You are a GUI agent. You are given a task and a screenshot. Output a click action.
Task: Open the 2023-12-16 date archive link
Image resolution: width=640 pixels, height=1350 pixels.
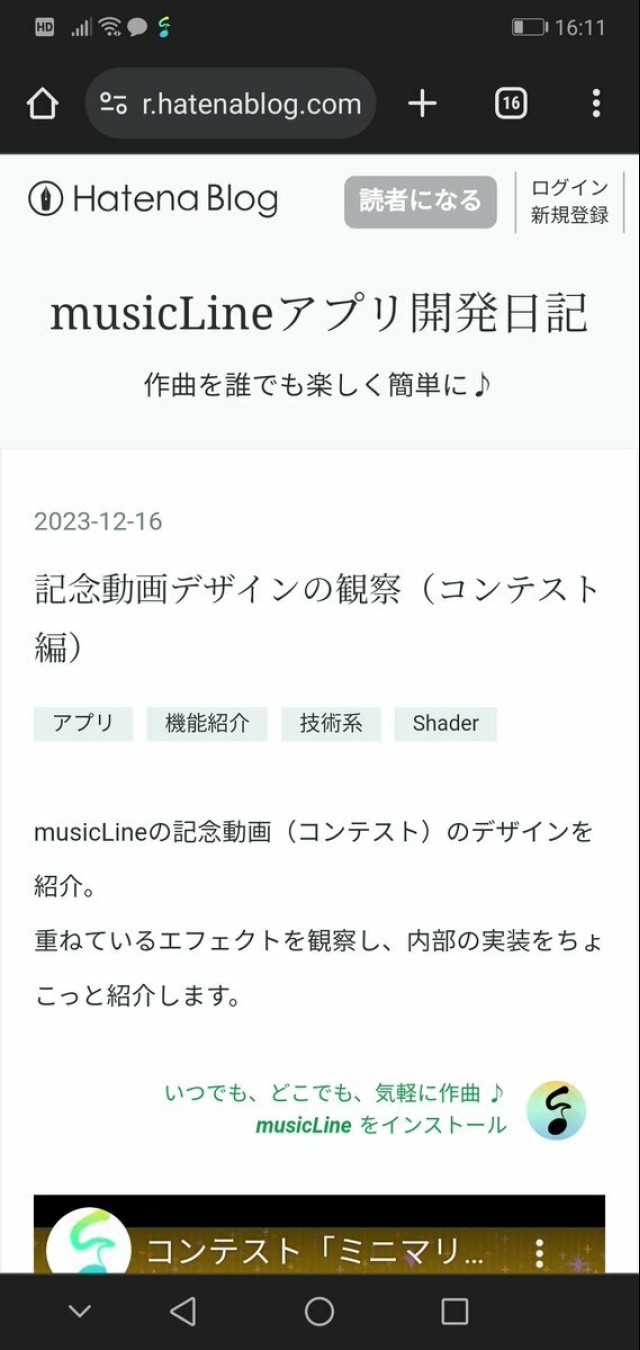(x=98, y=521)
